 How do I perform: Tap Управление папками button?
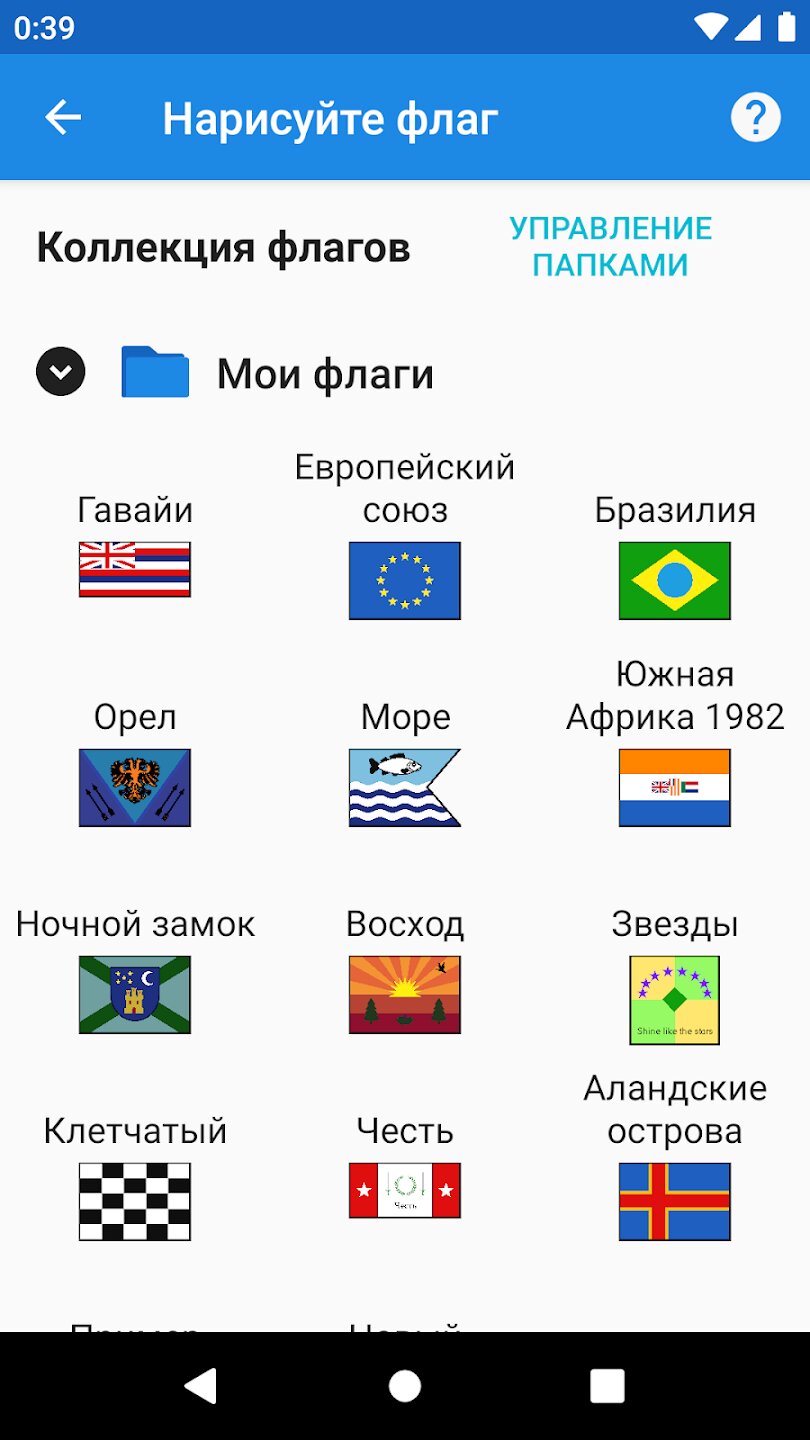point(610,246)
